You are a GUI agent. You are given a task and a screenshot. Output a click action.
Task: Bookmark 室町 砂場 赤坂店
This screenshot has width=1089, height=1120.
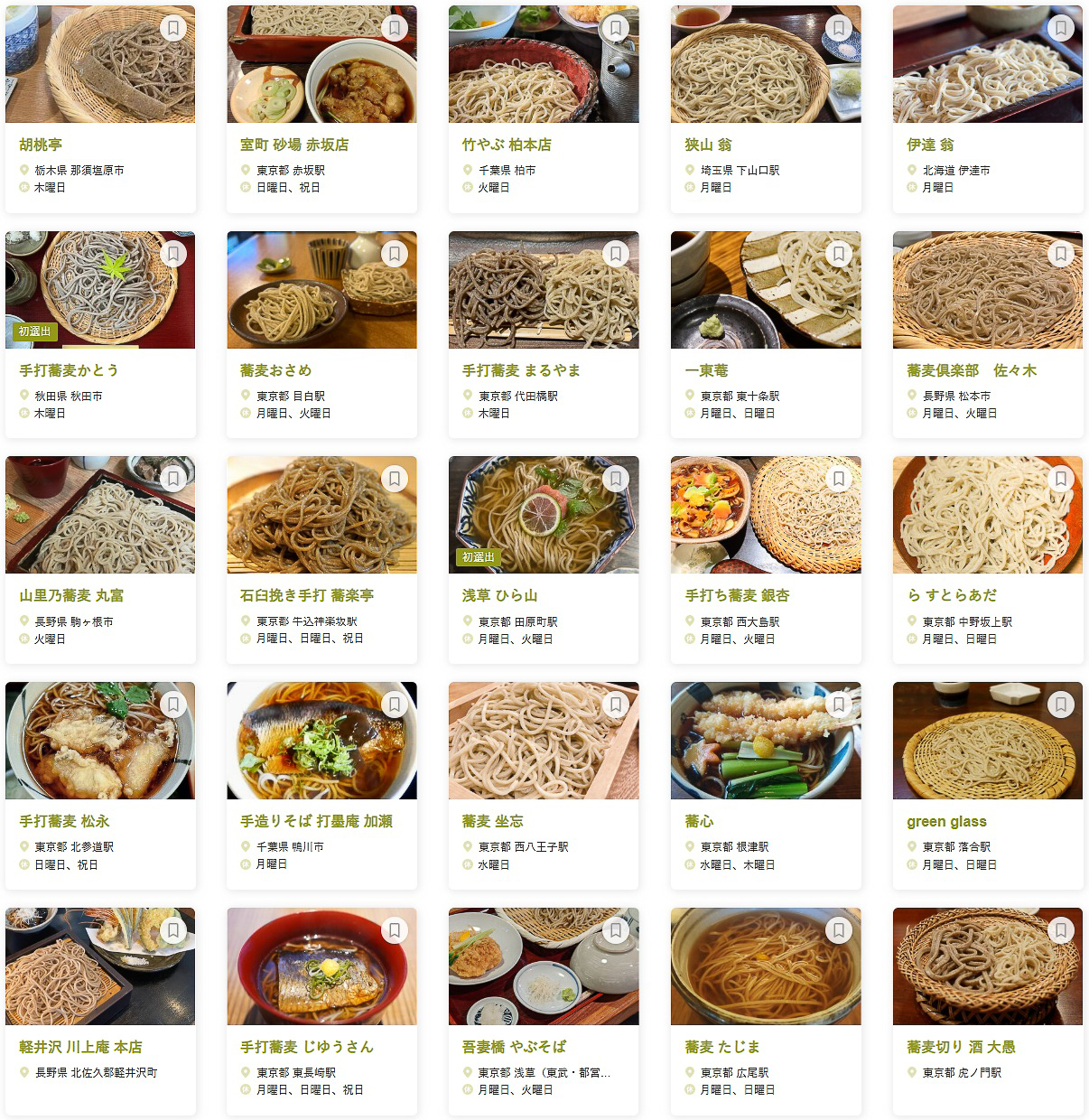(395, 28)
